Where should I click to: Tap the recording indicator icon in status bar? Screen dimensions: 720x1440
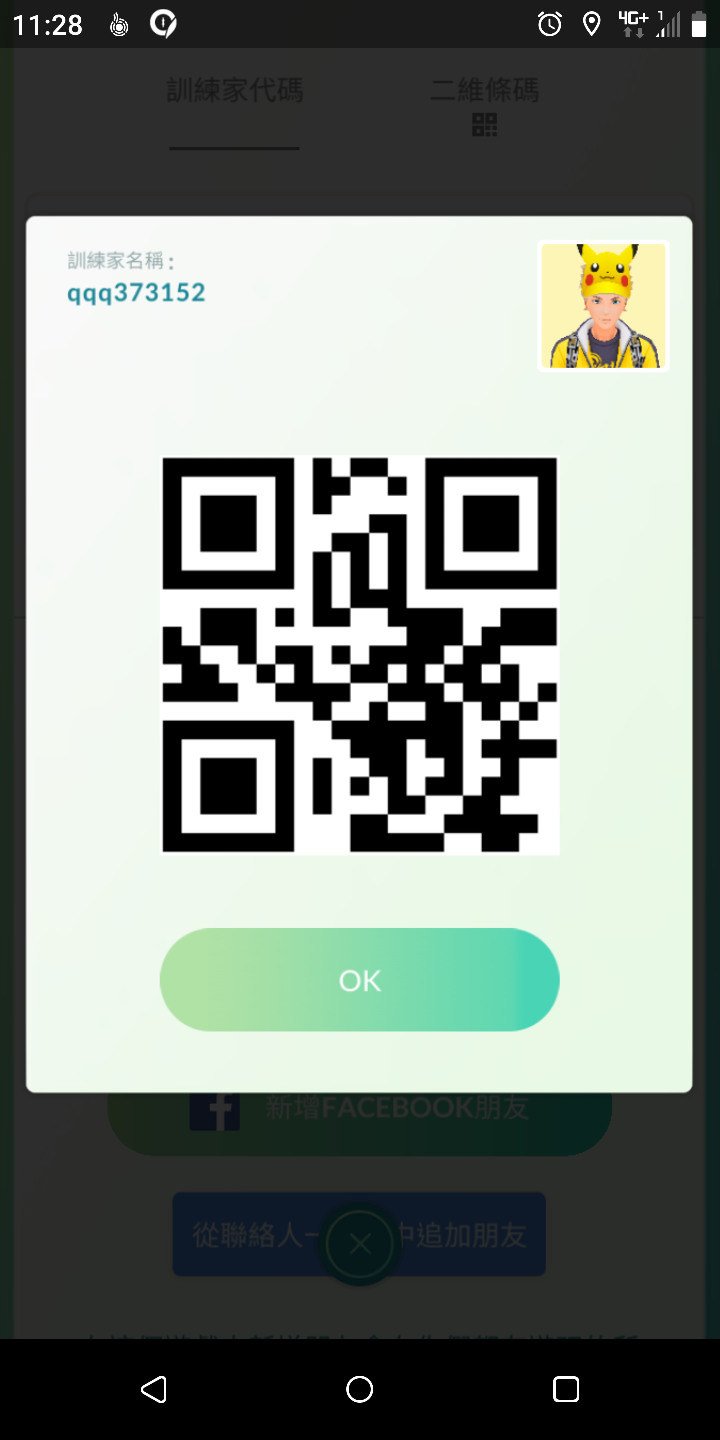coord(119,25)
